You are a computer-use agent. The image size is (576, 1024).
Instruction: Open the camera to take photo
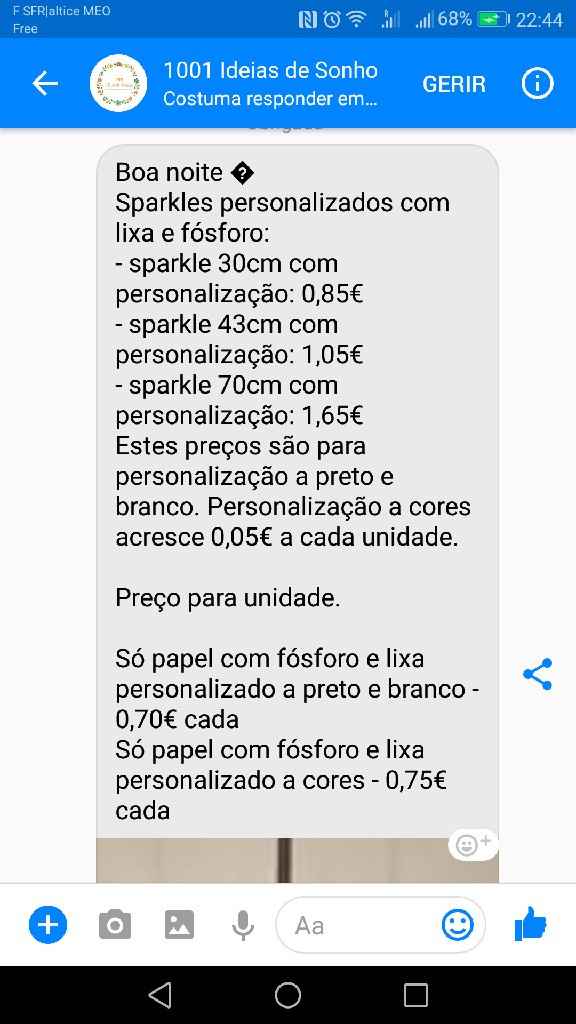click(x=115, y=925)
